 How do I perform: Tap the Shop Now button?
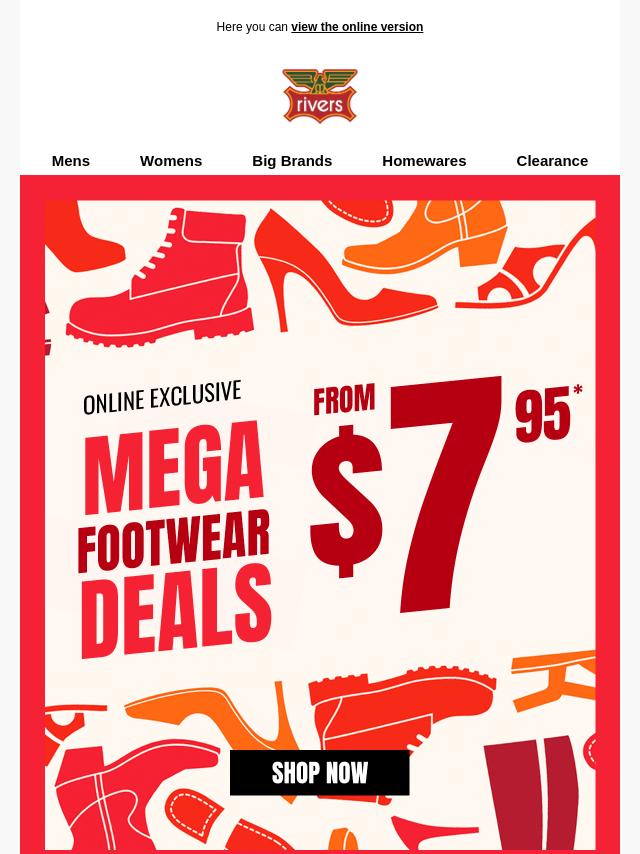[320, 773]
